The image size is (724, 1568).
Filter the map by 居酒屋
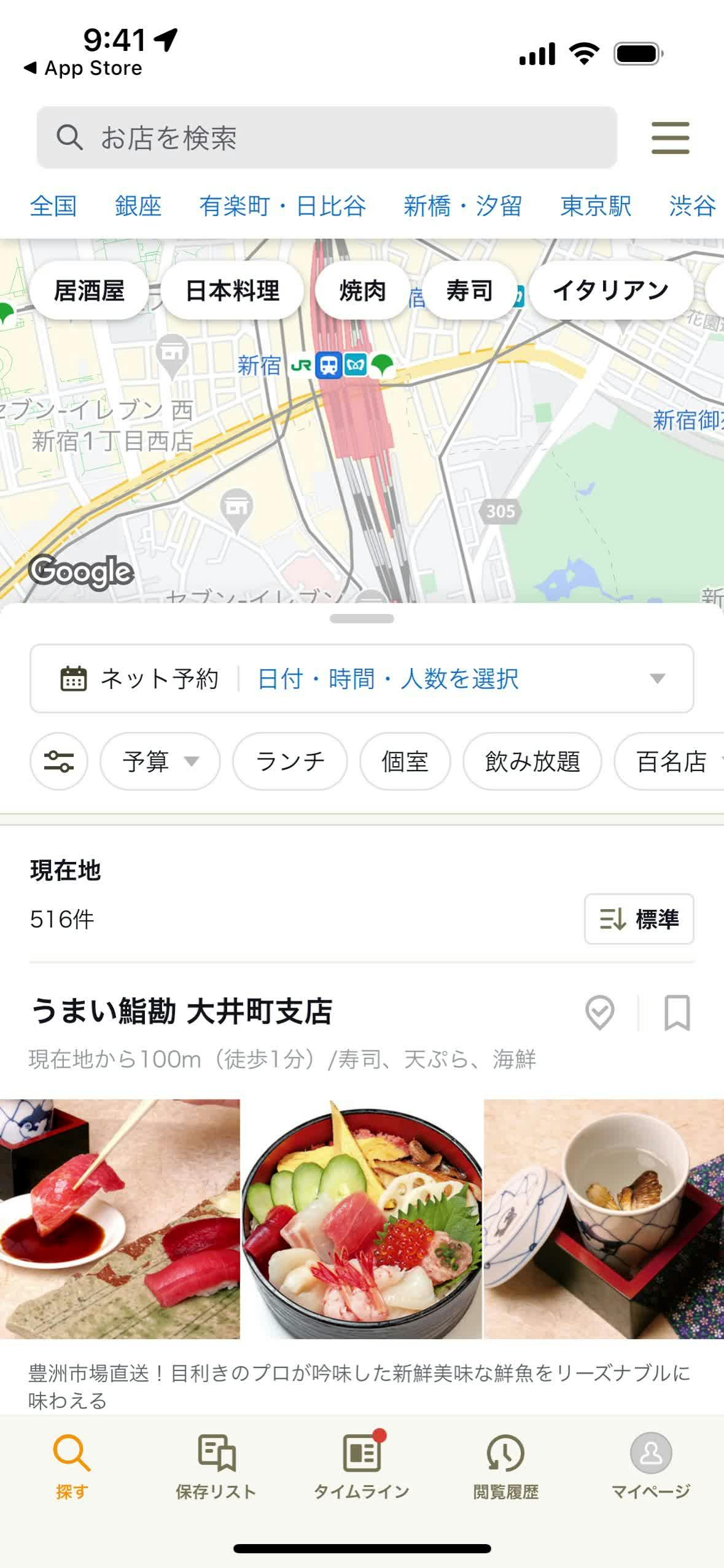tap(90, 290)
